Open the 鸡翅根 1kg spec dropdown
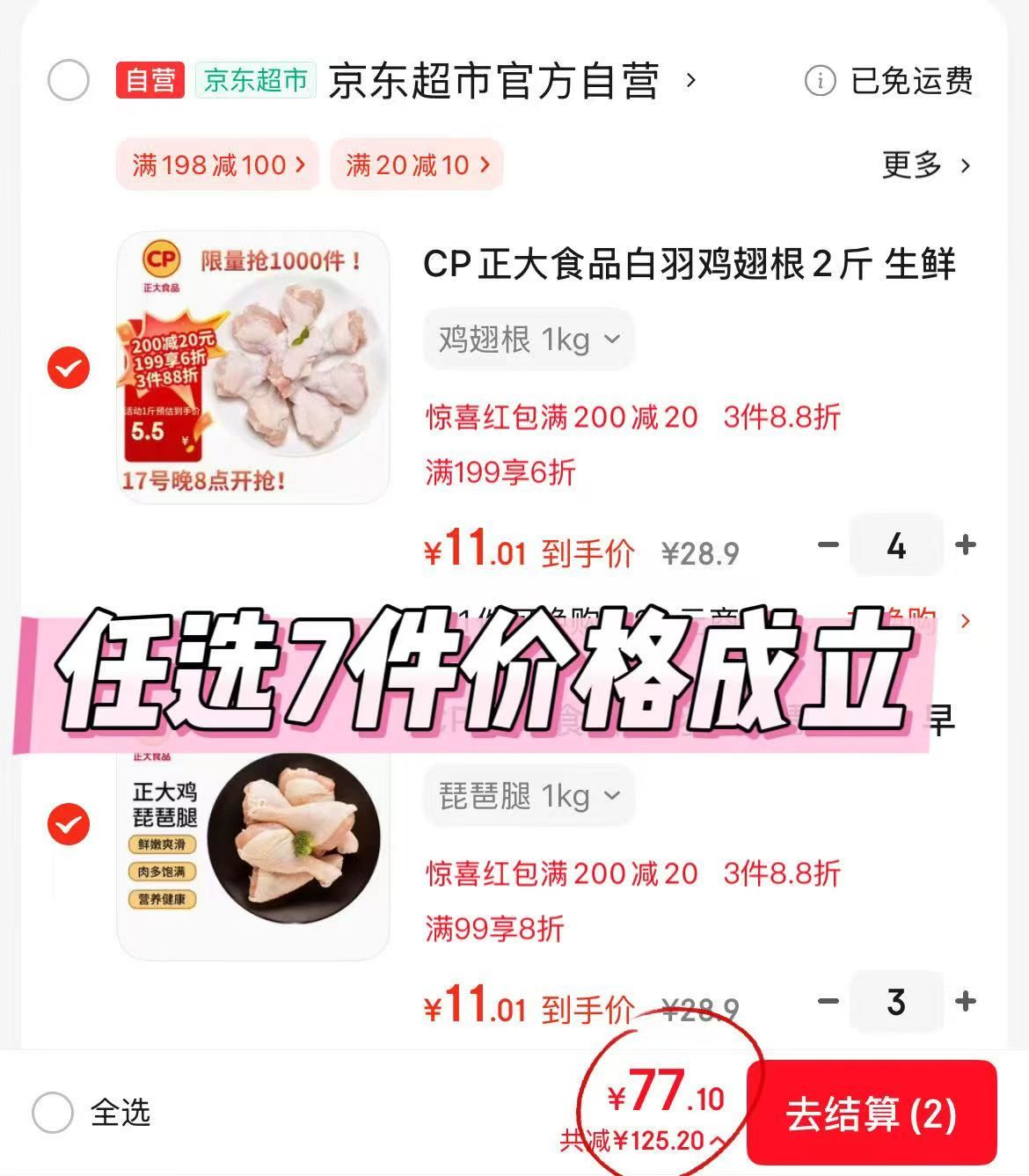1029x1176 pixels. coord(528,339)
